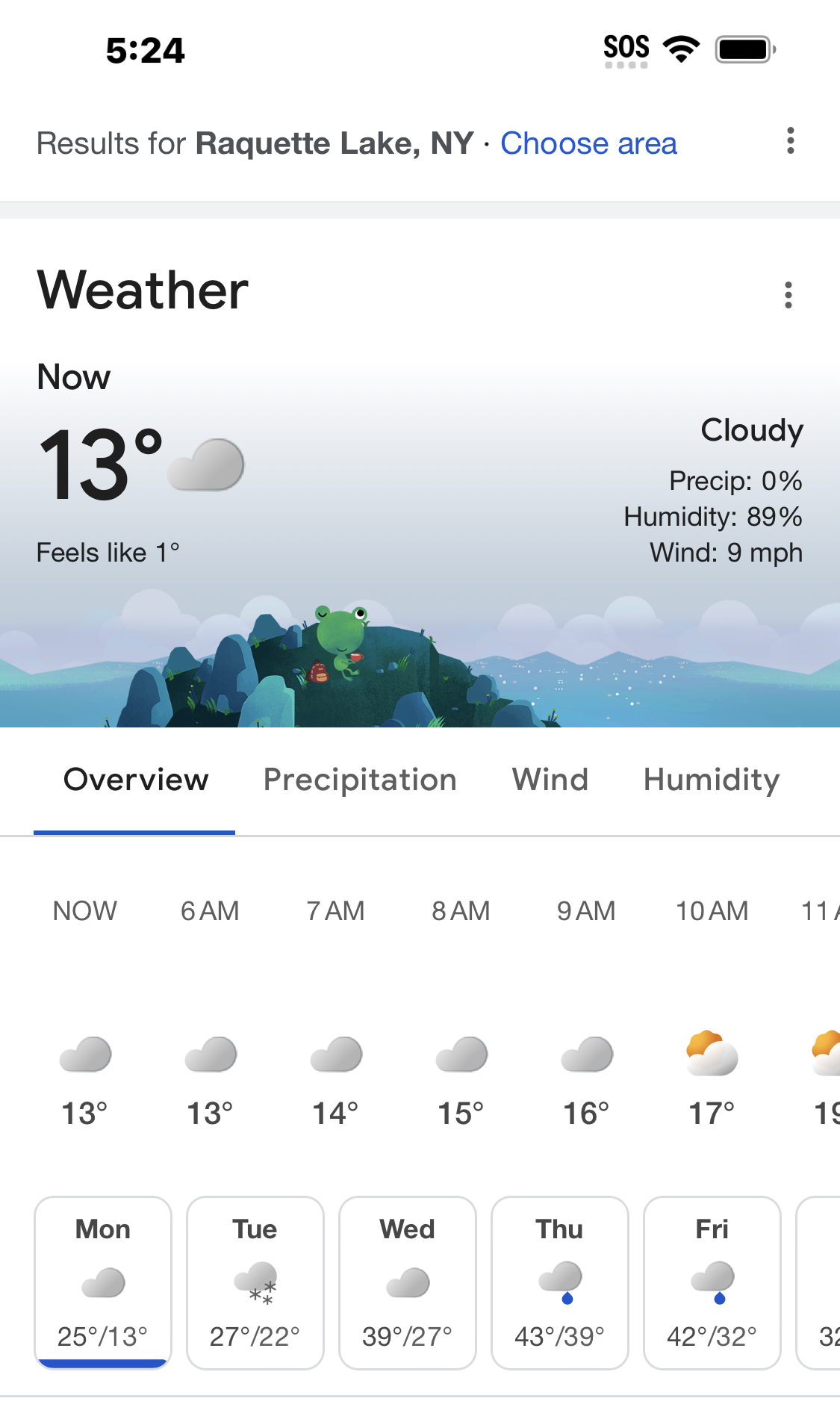Screen dimensions: 840x1419
Task: Switch to the Wind tab
Action: [x=550, y=780]
